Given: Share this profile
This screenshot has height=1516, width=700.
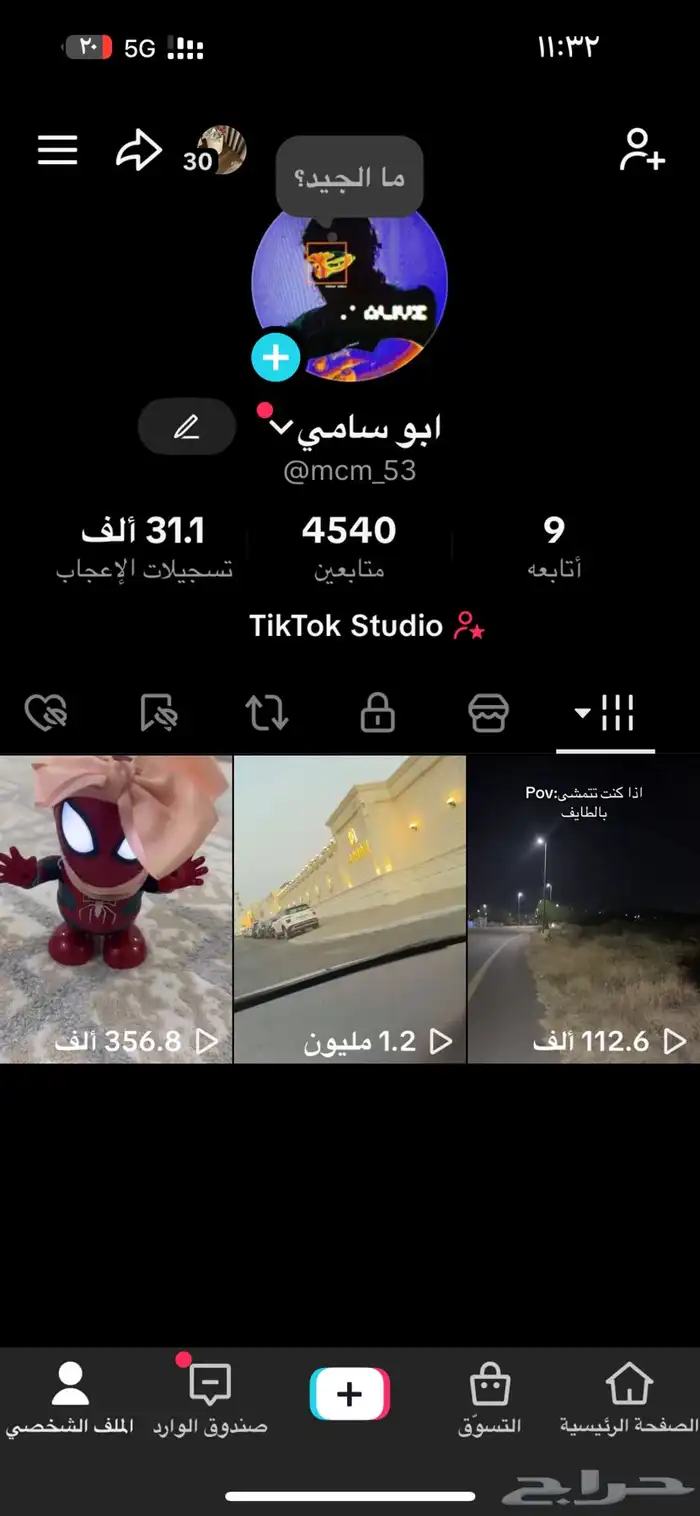Looking at the screenshot, I should click(x=139, y=151).
